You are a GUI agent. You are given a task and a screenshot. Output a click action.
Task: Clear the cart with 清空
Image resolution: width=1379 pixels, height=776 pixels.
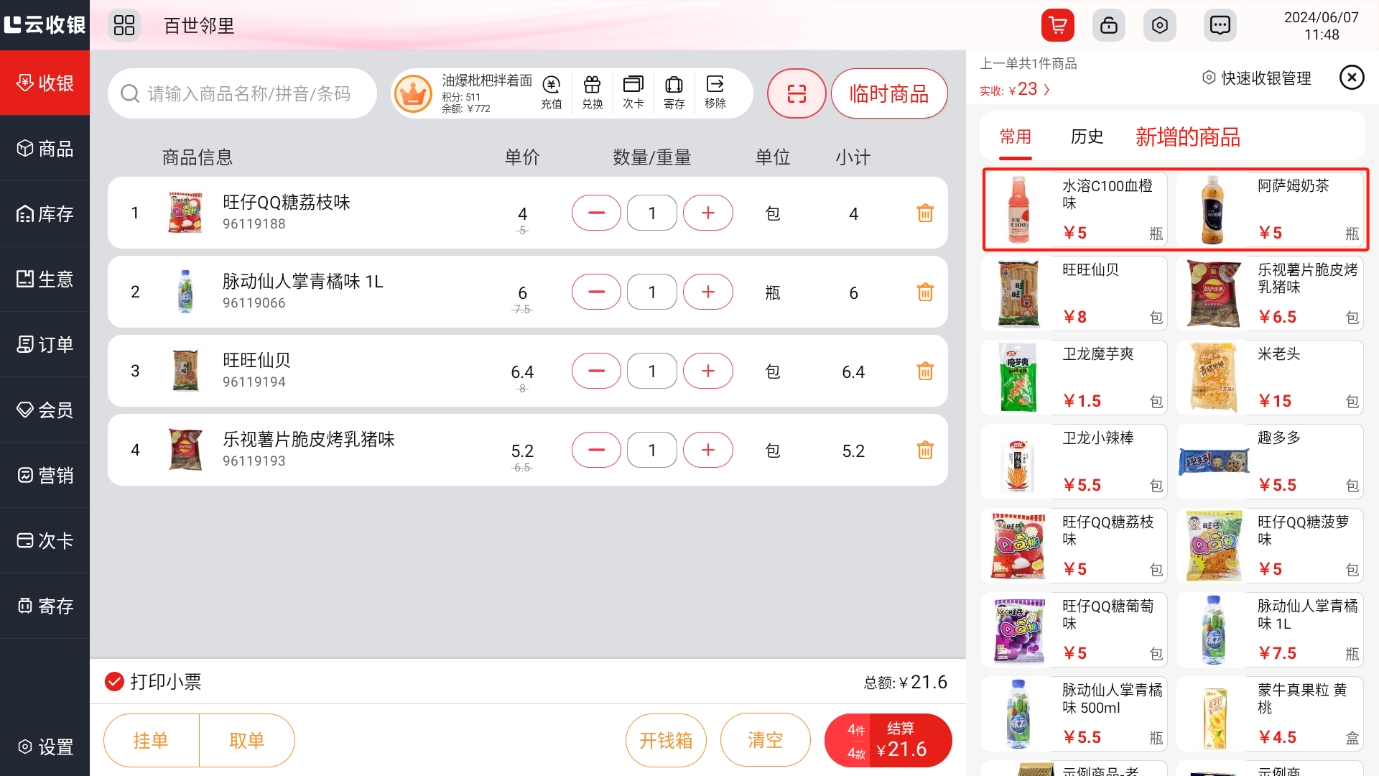[x=765, y=741]
